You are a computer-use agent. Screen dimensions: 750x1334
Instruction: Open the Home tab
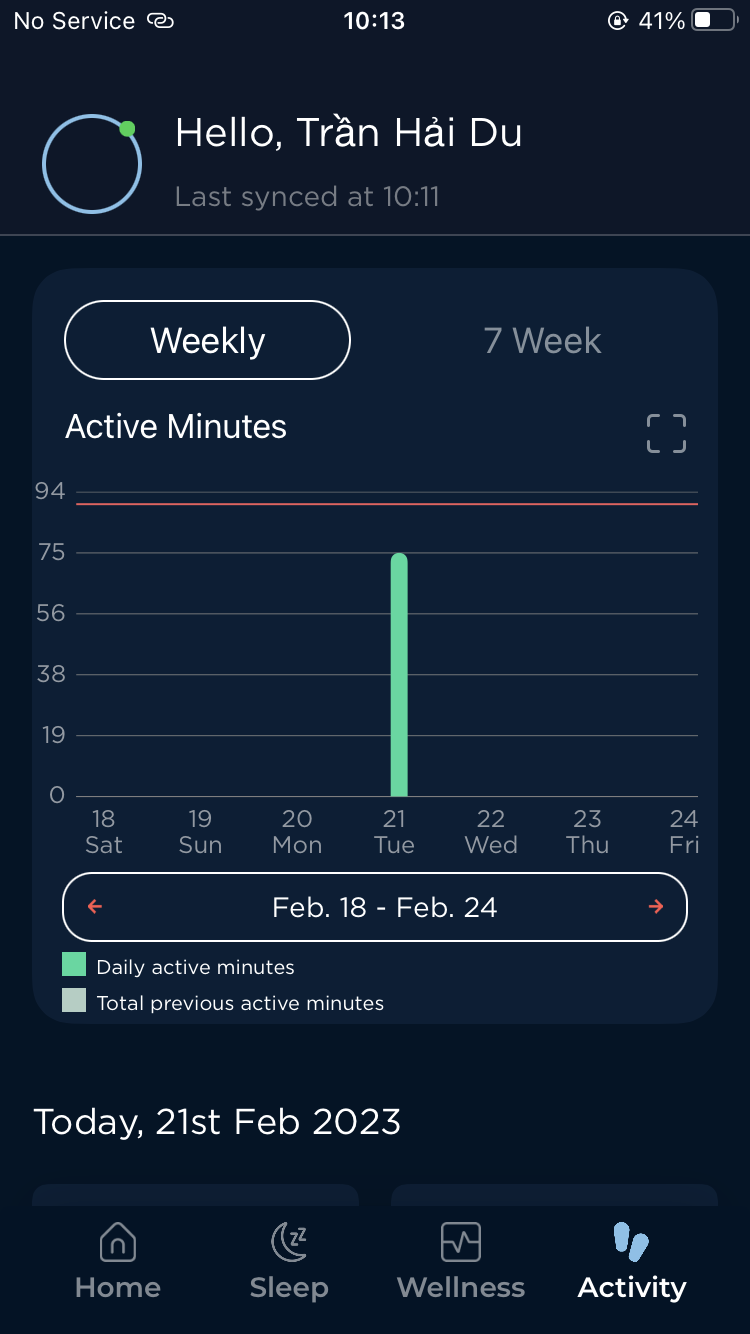(118, 1260)
